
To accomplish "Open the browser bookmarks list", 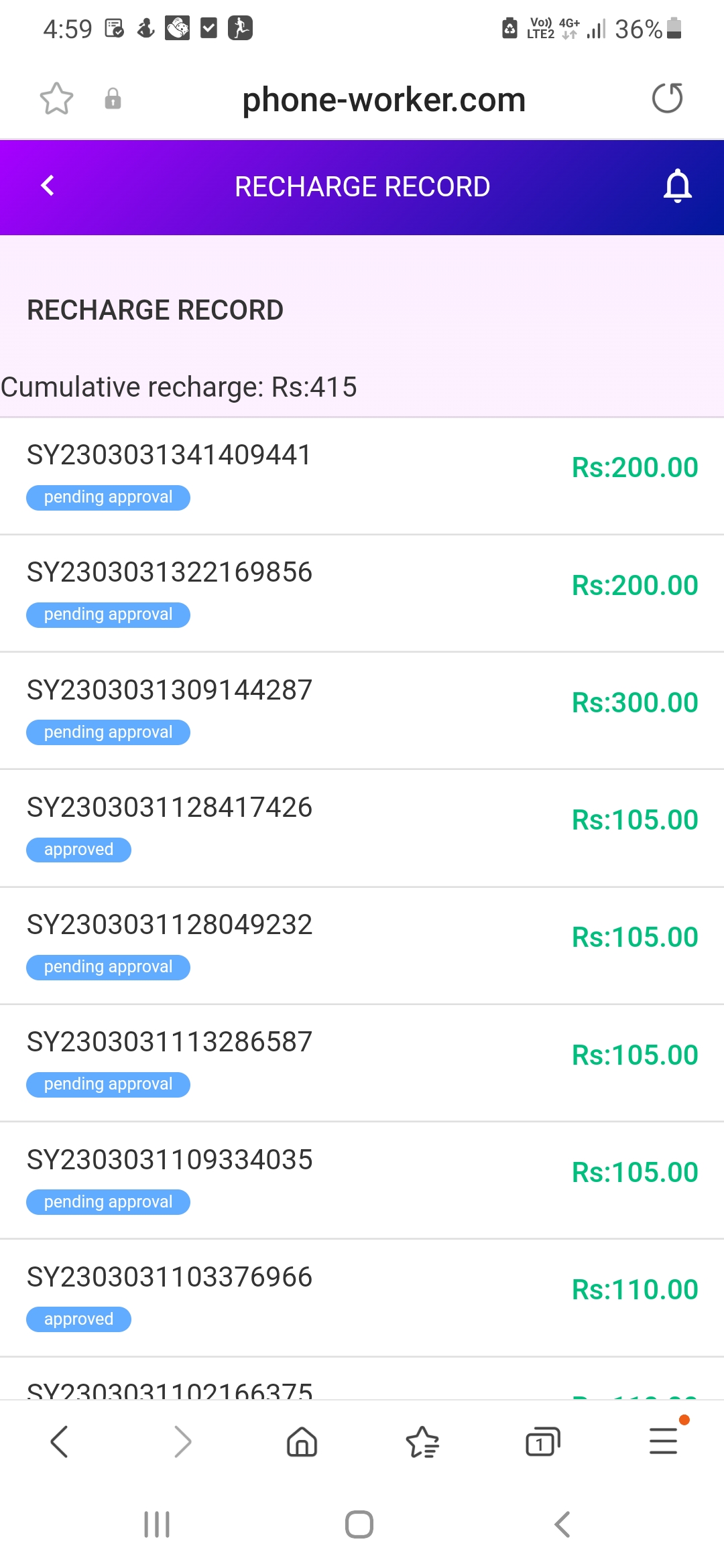I will coord(422,1441).
